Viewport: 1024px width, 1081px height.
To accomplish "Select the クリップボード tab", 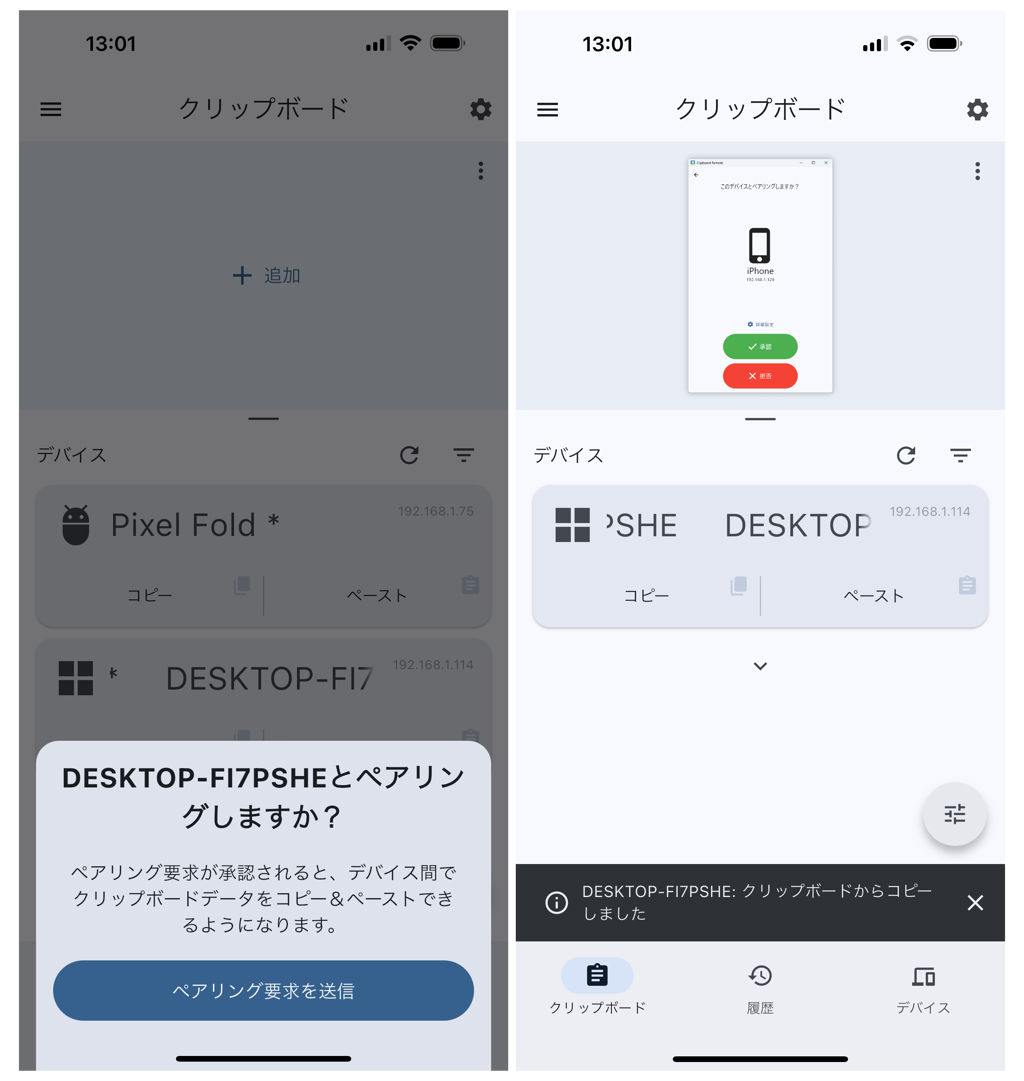I will click(x=597, y=990).
